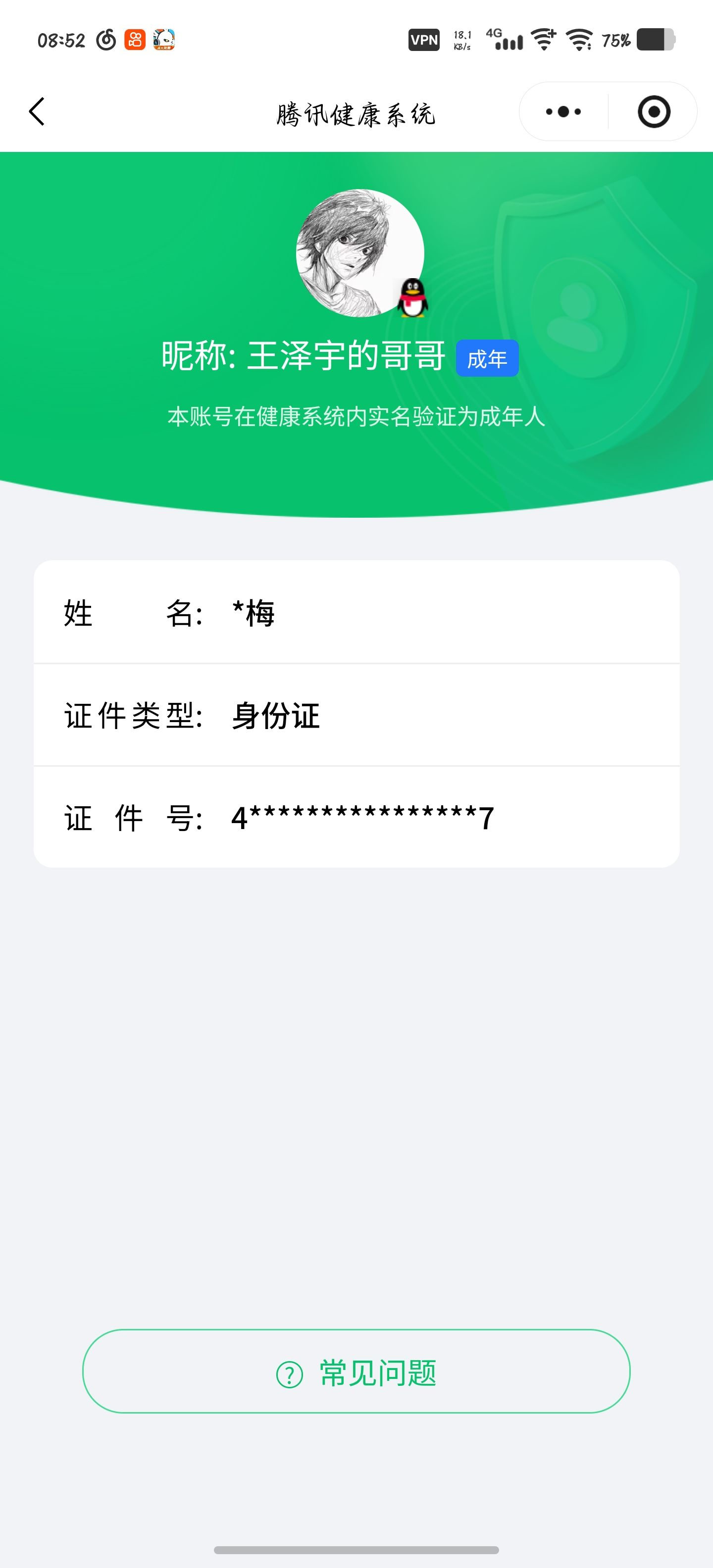Tap the home indicator bar at bottom
Screen dimensions: 713x1568
pyautogui.click(x=356, y=1550)
